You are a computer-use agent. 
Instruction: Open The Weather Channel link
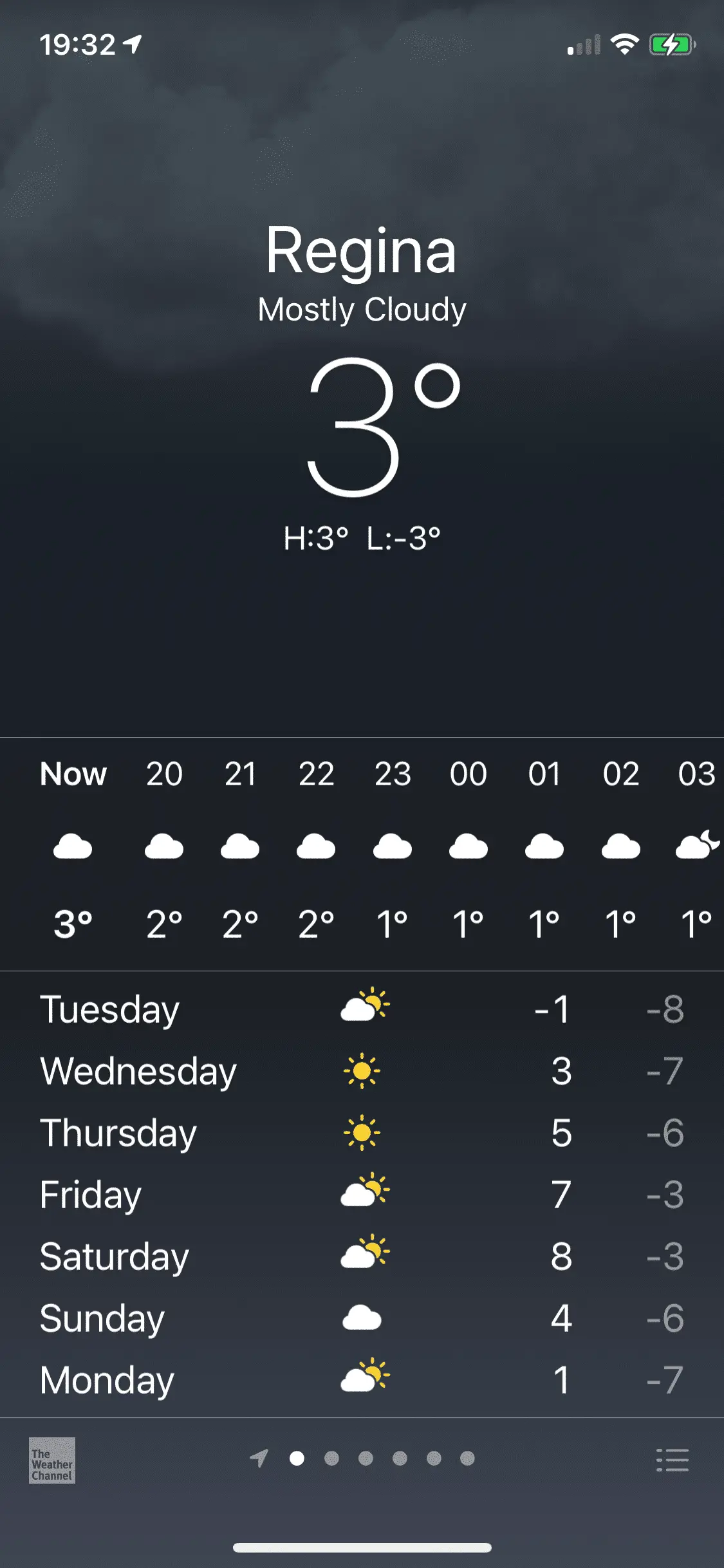(x=52, y=1460)
